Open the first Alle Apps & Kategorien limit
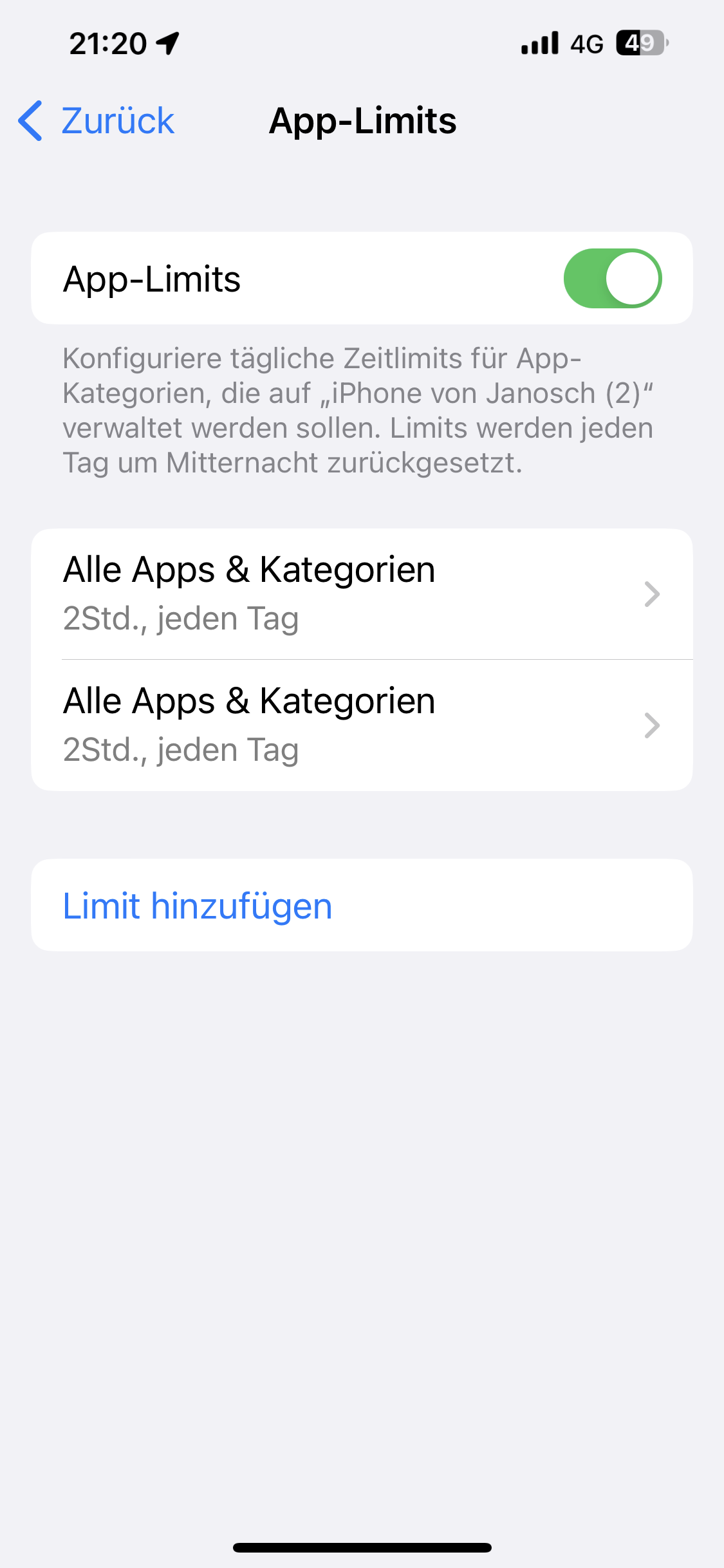Image resolution: width=724 pixels, height=1568 pixels. pos(362,593)
